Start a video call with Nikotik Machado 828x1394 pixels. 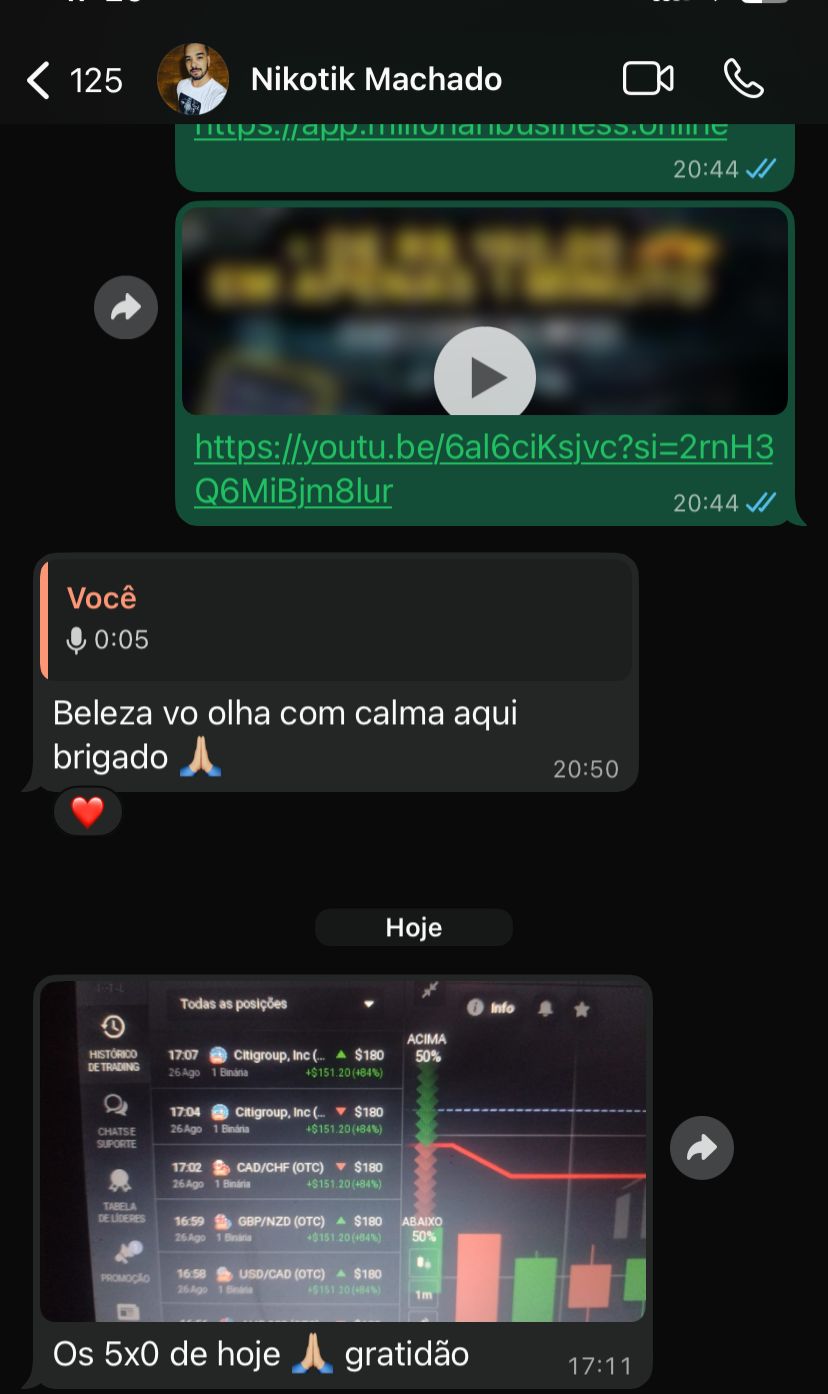[x=648, y=79]
